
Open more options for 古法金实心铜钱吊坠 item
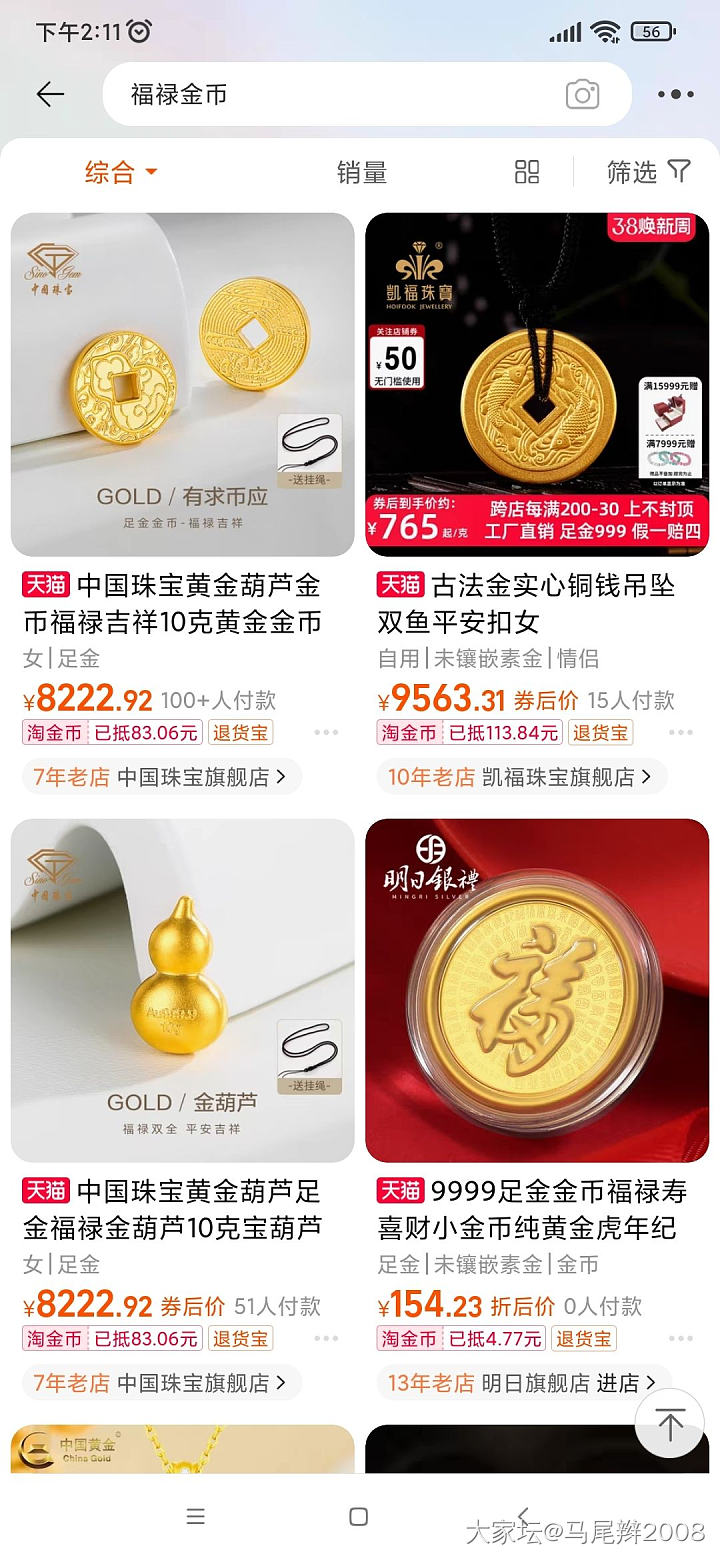click(680, 732)
